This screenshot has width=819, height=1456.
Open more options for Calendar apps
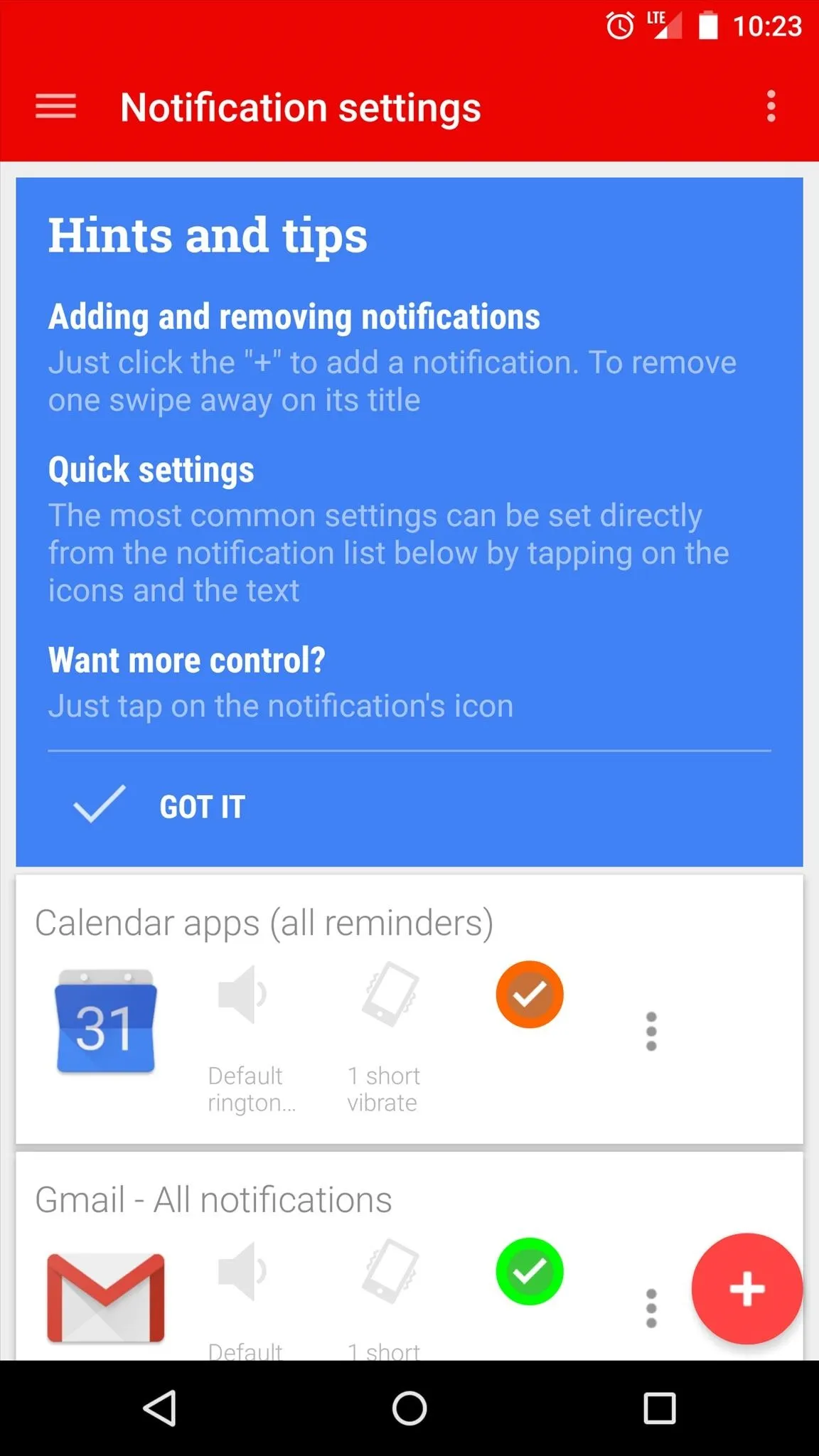pyautogui.click(x=651, y=1031)
